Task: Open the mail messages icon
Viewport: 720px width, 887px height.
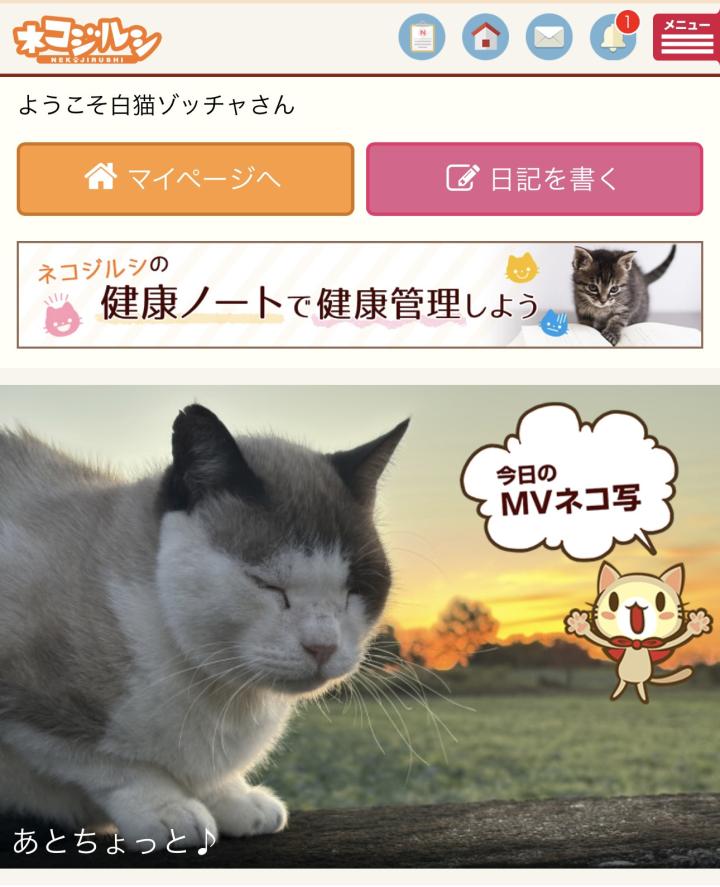Action: [x=549, y=38]
